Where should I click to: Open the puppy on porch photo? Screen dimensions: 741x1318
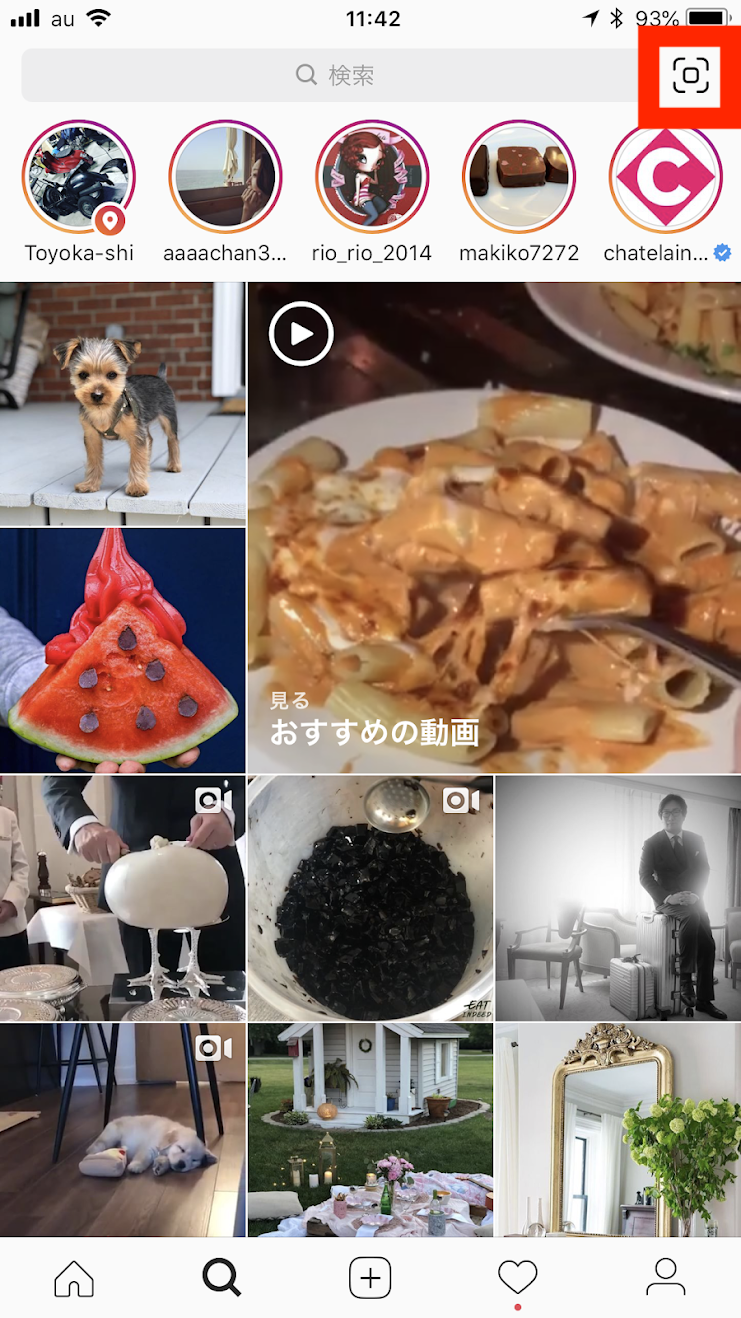(x=122, y=403)
